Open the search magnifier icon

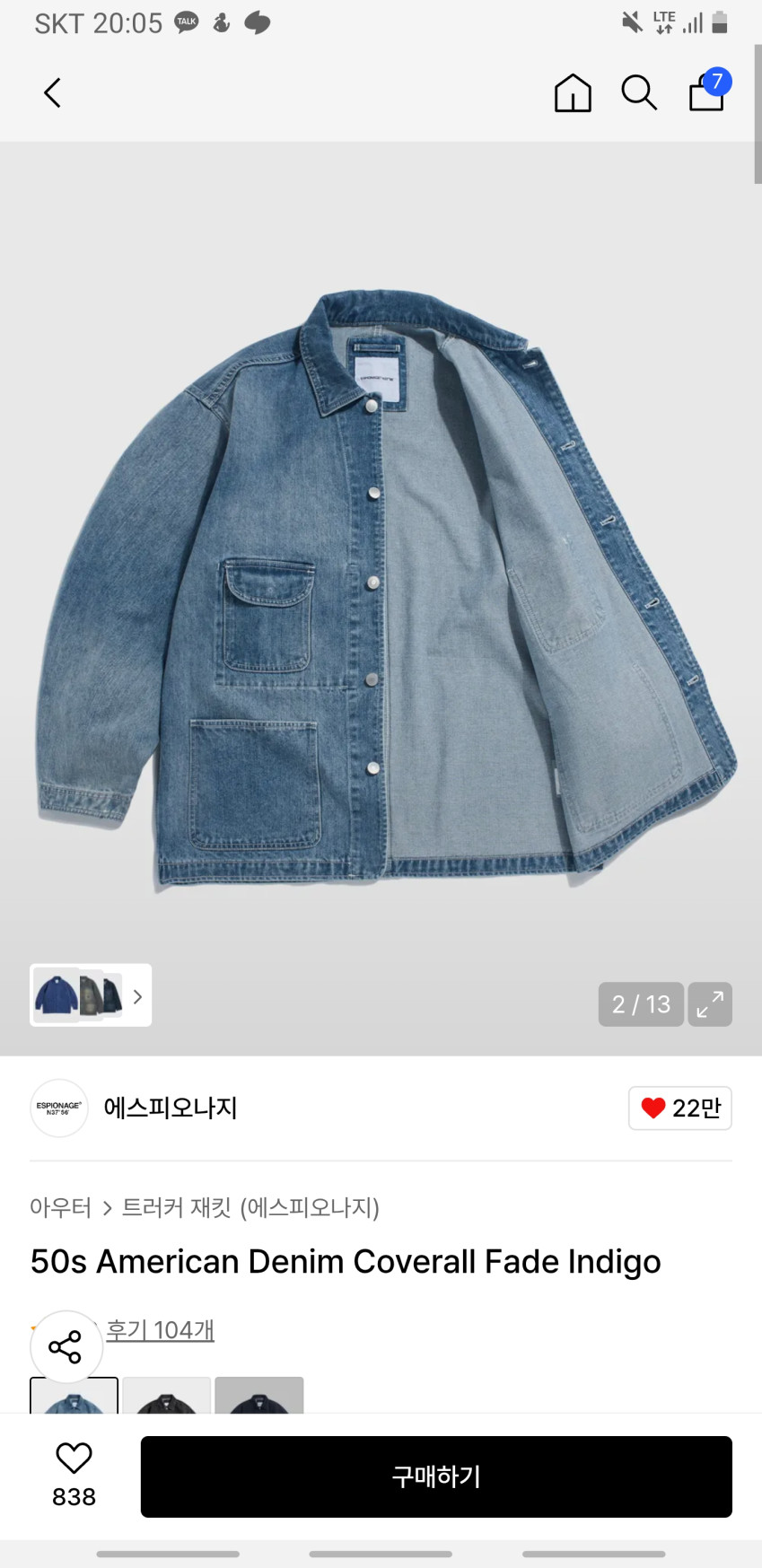tap(639, 92)
